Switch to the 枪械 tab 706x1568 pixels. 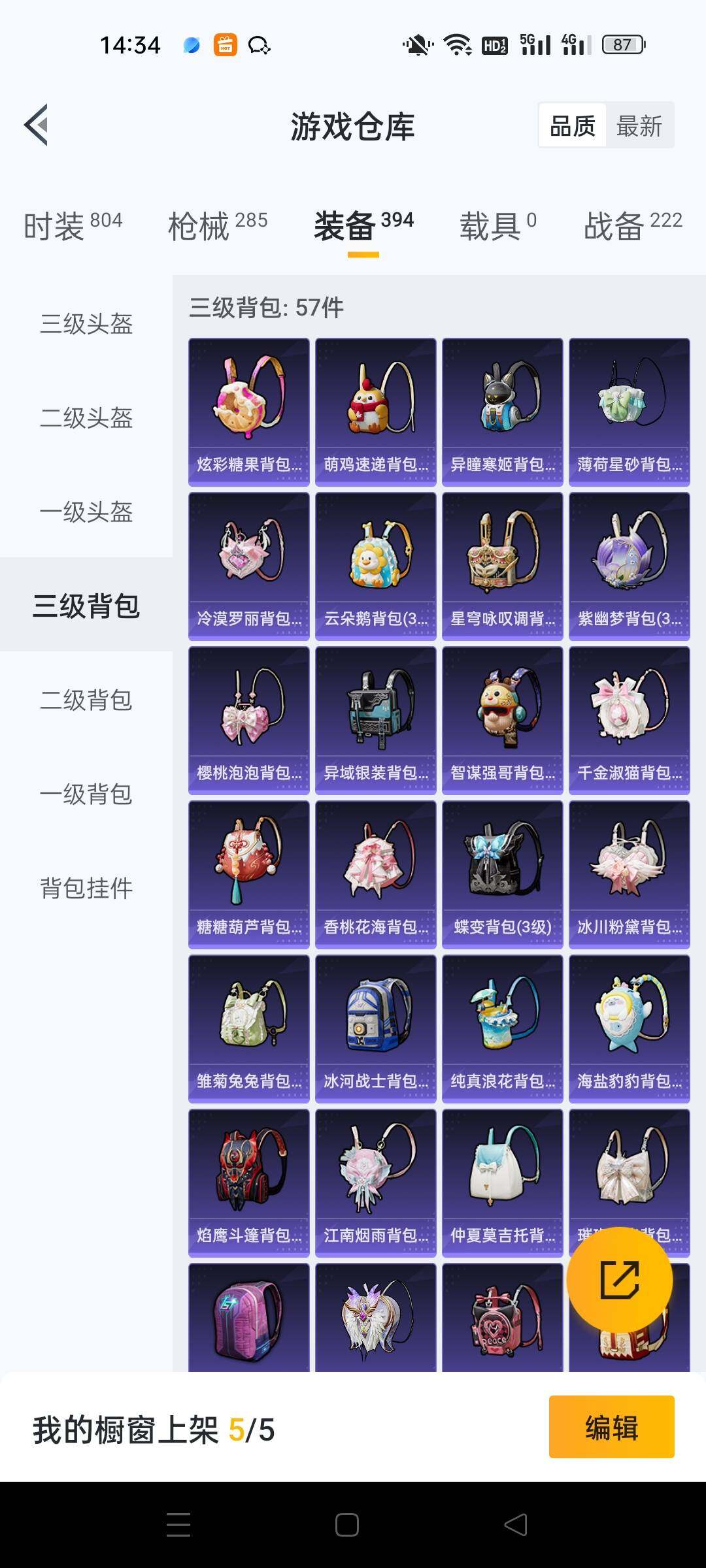[x=218, y=226]
